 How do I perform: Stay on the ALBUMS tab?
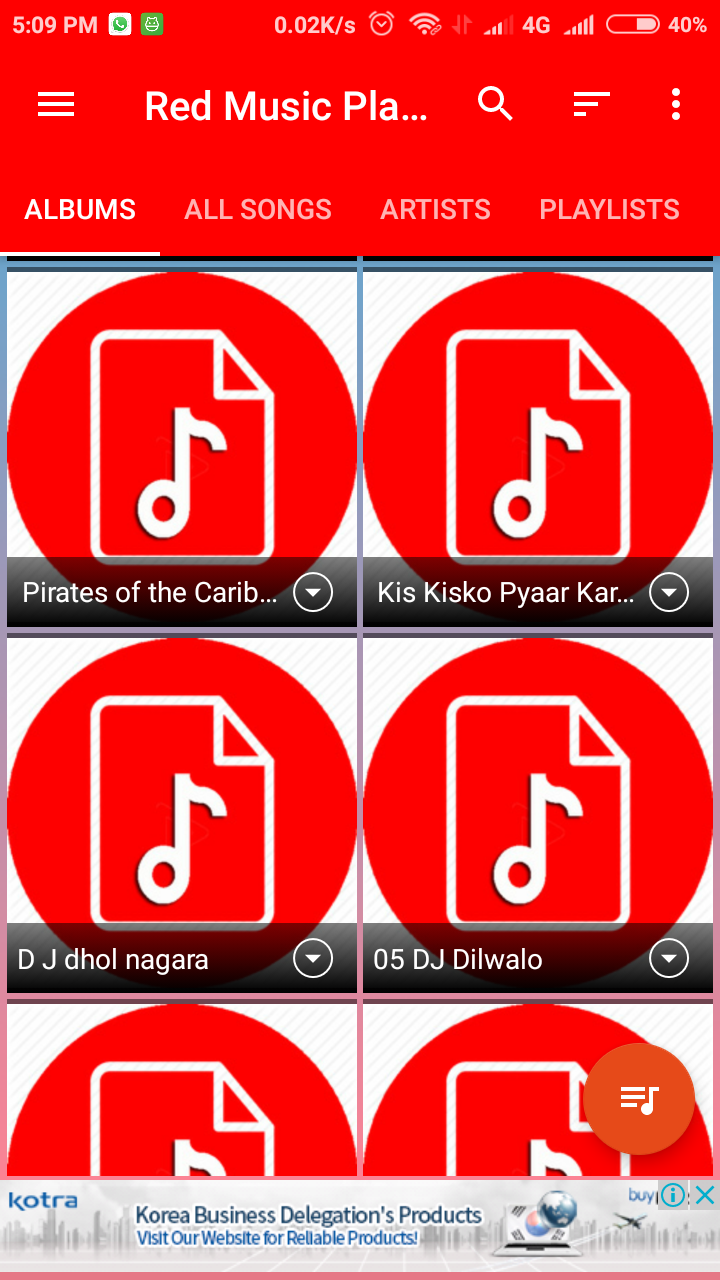79,209
